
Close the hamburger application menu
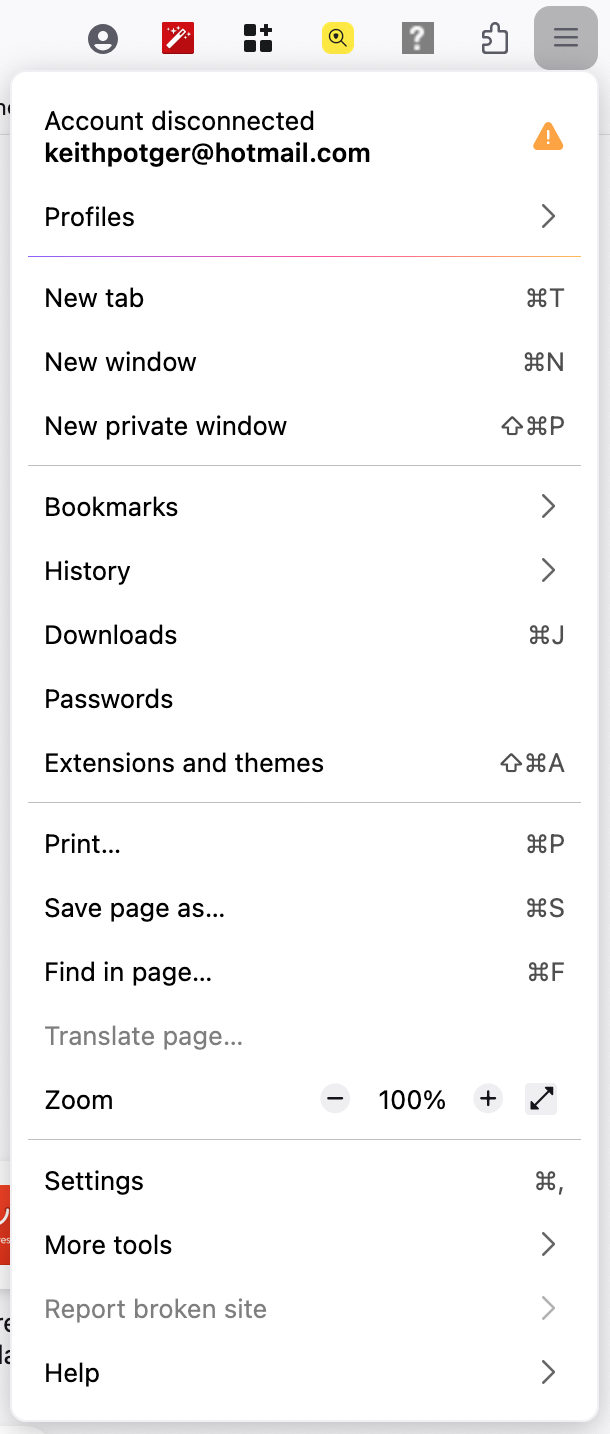566,39
